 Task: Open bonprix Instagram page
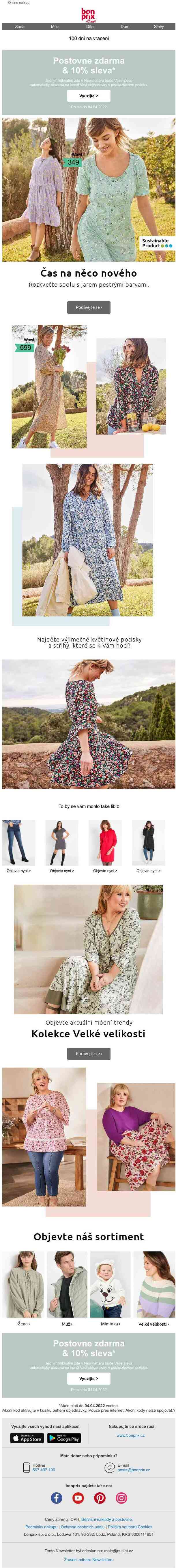pyautogui.click(x=121, y=1497)
